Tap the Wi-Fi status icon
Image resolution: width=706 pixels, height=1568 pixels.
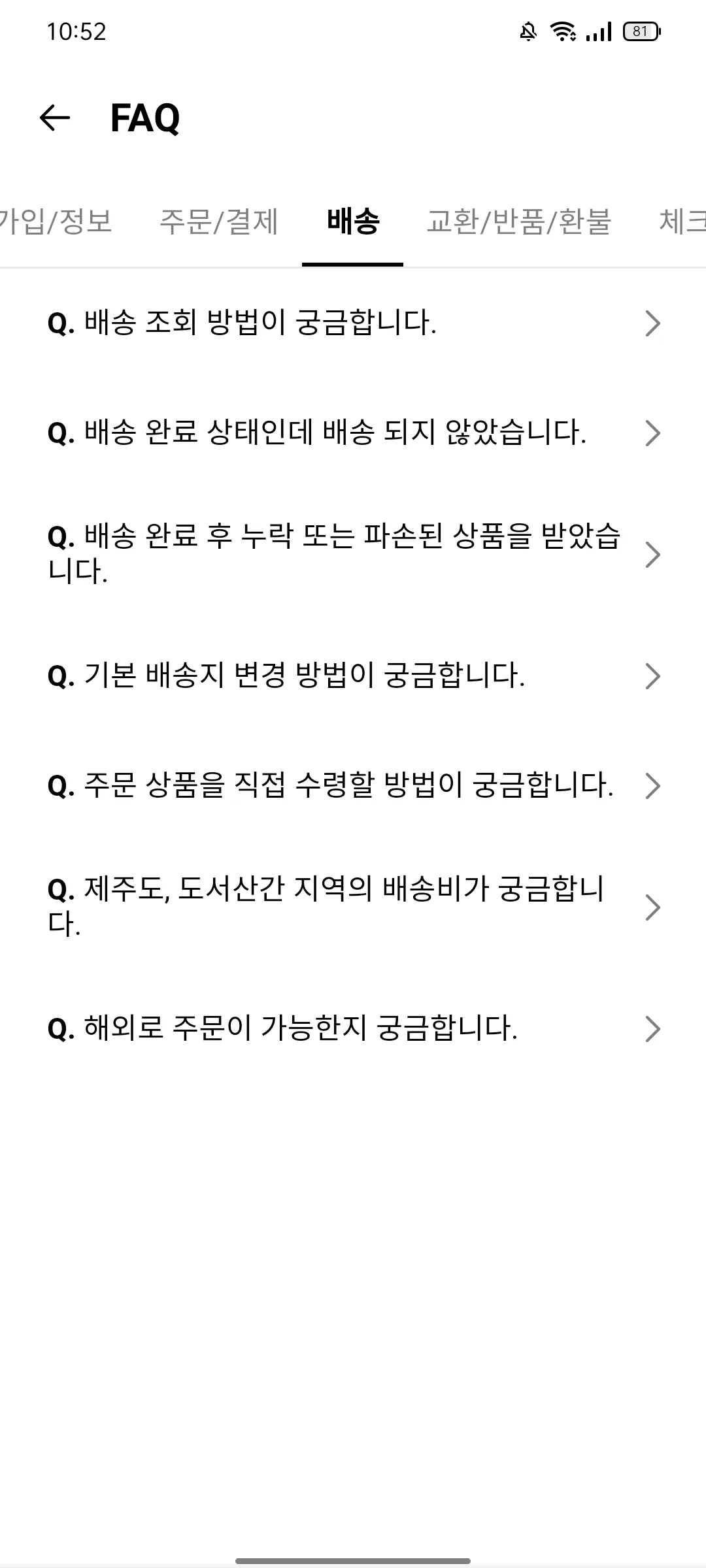tap(563, 31)
